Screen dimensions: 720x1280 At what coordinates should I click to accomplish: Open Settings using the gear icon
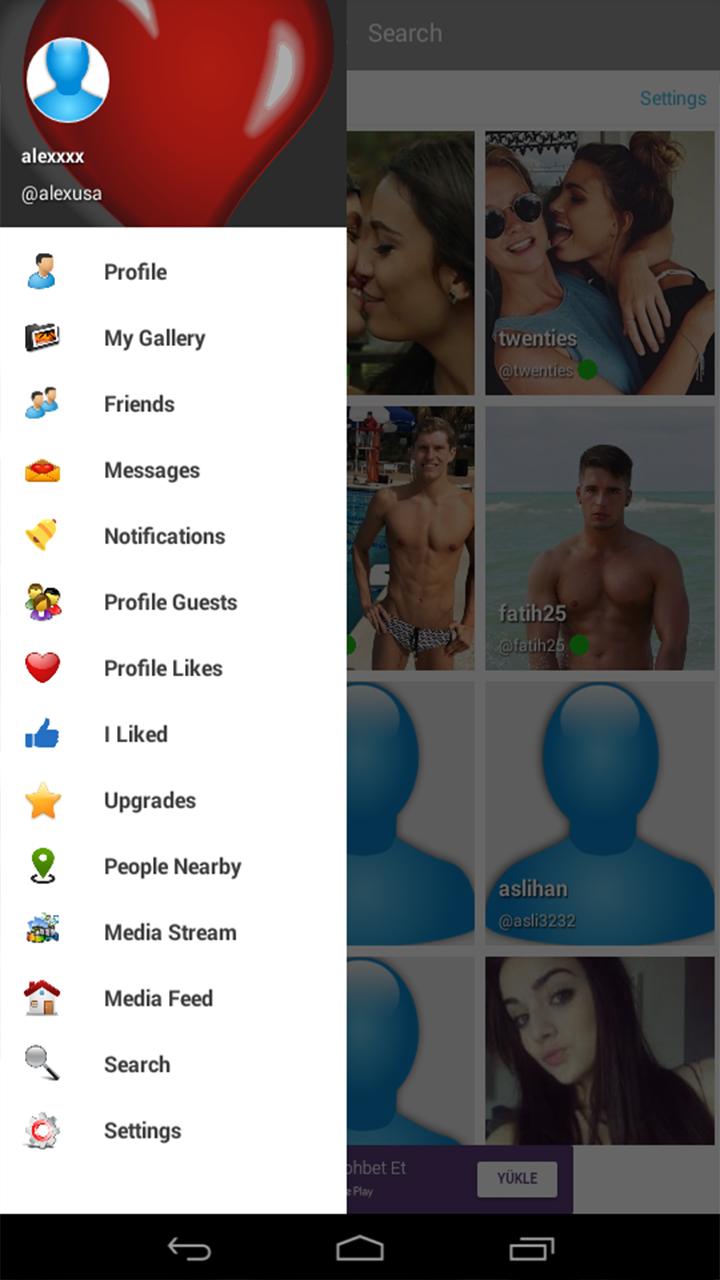point(42,1130)
